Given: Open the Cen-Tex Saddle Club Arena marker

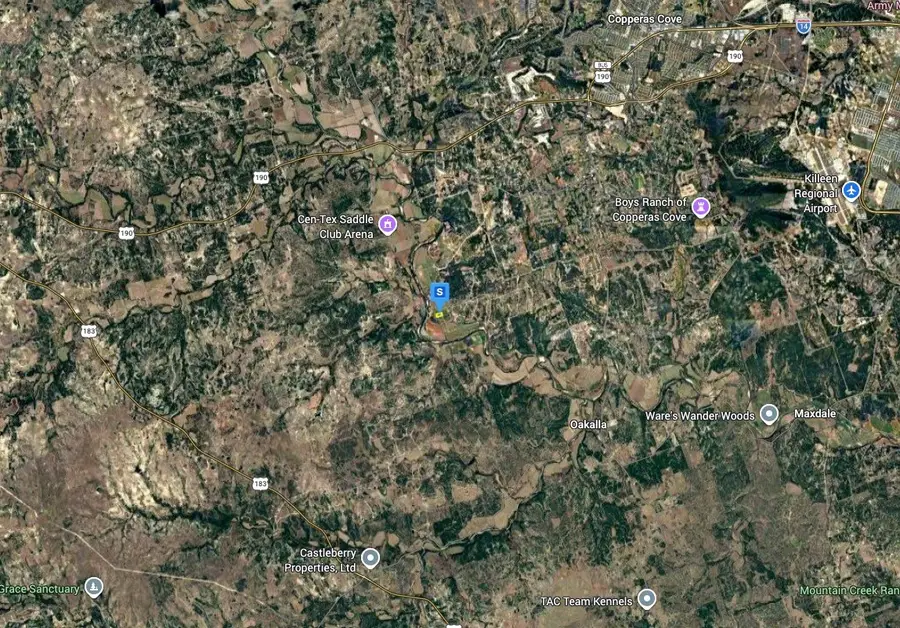Looking at the screenshot, I should tap(388, 224).
